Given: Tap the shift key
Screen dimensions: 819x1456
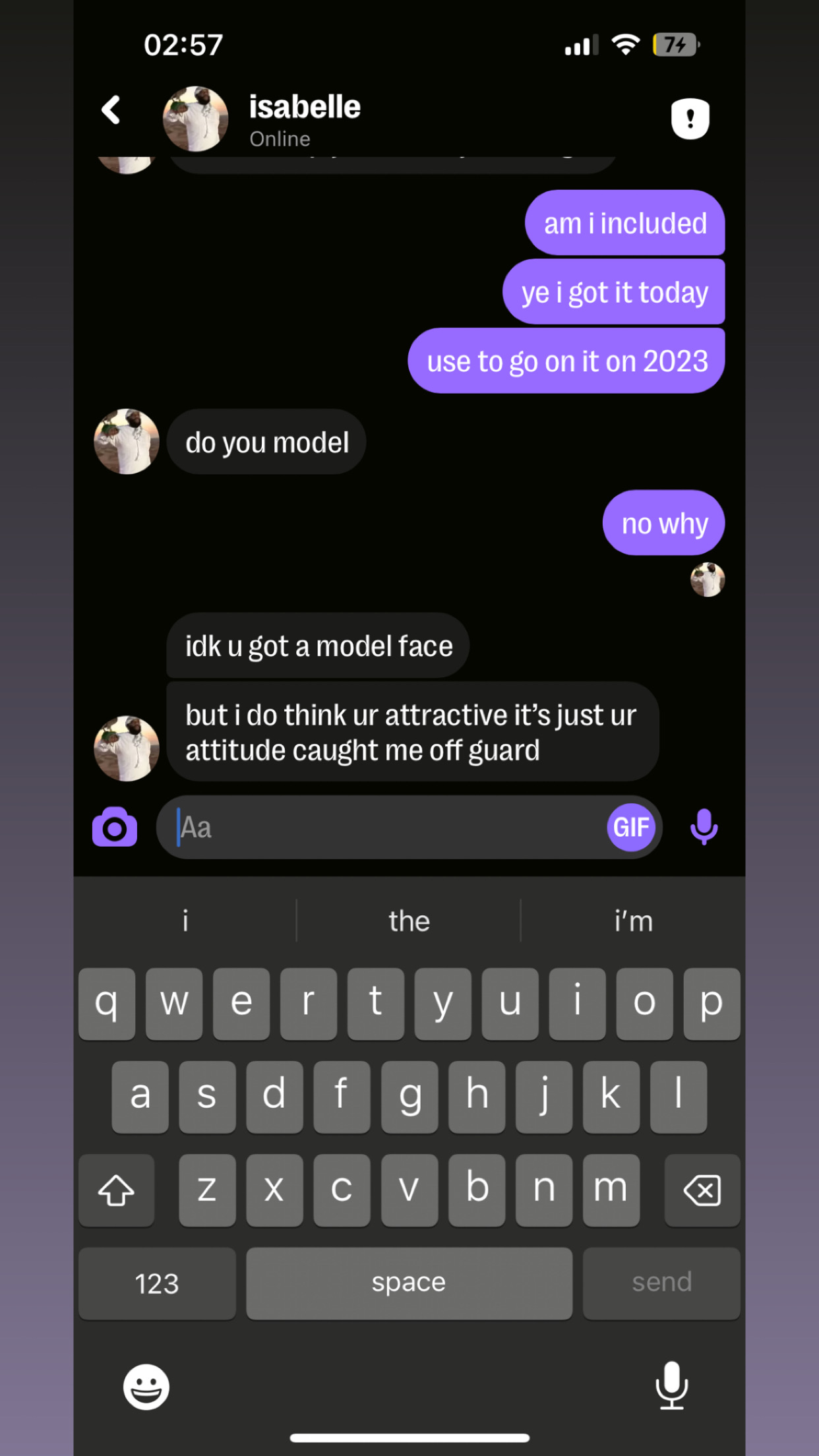Looking at the screenshot, I should [116, 1190].
